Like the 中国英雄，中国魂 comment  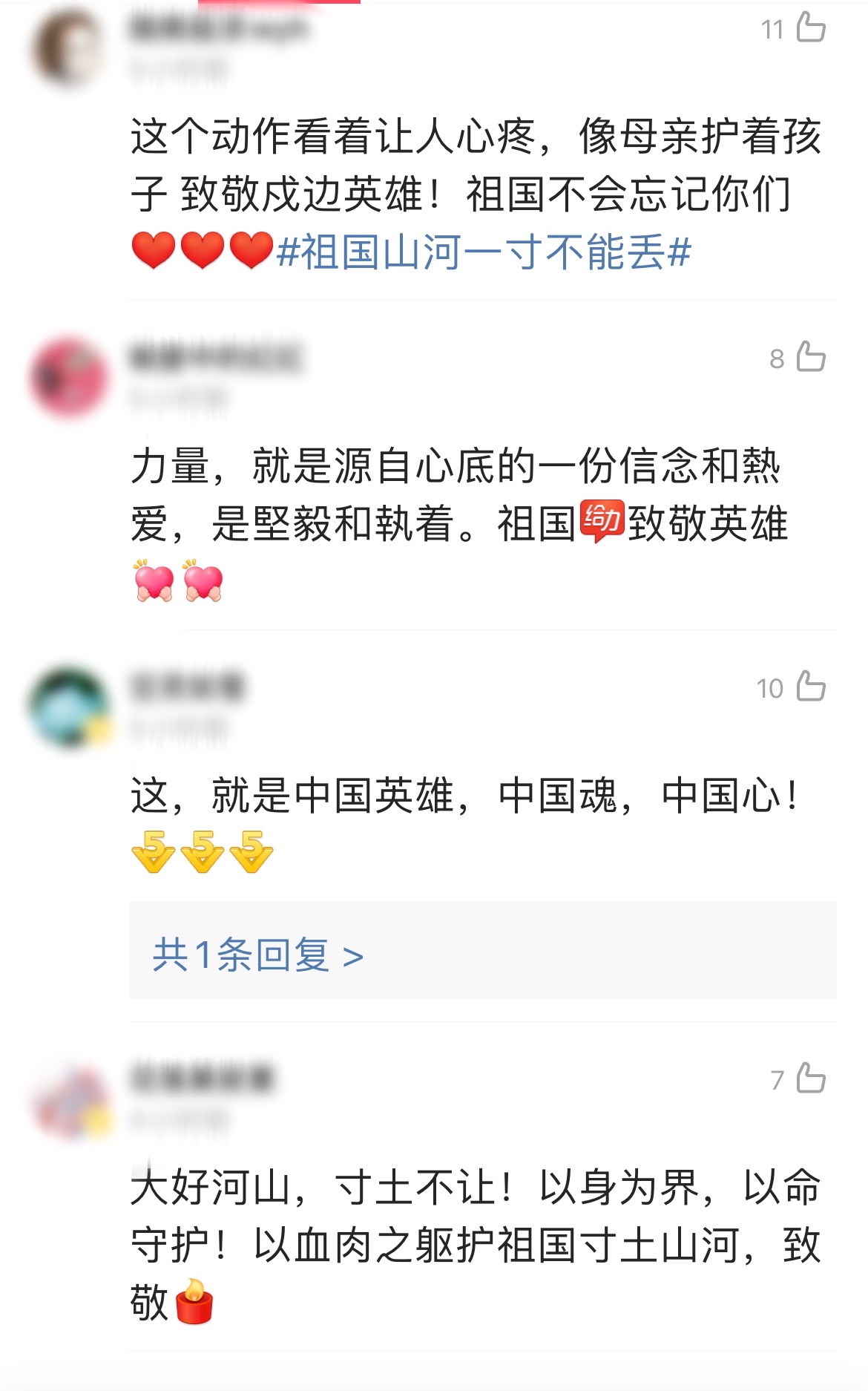point(810,687)
